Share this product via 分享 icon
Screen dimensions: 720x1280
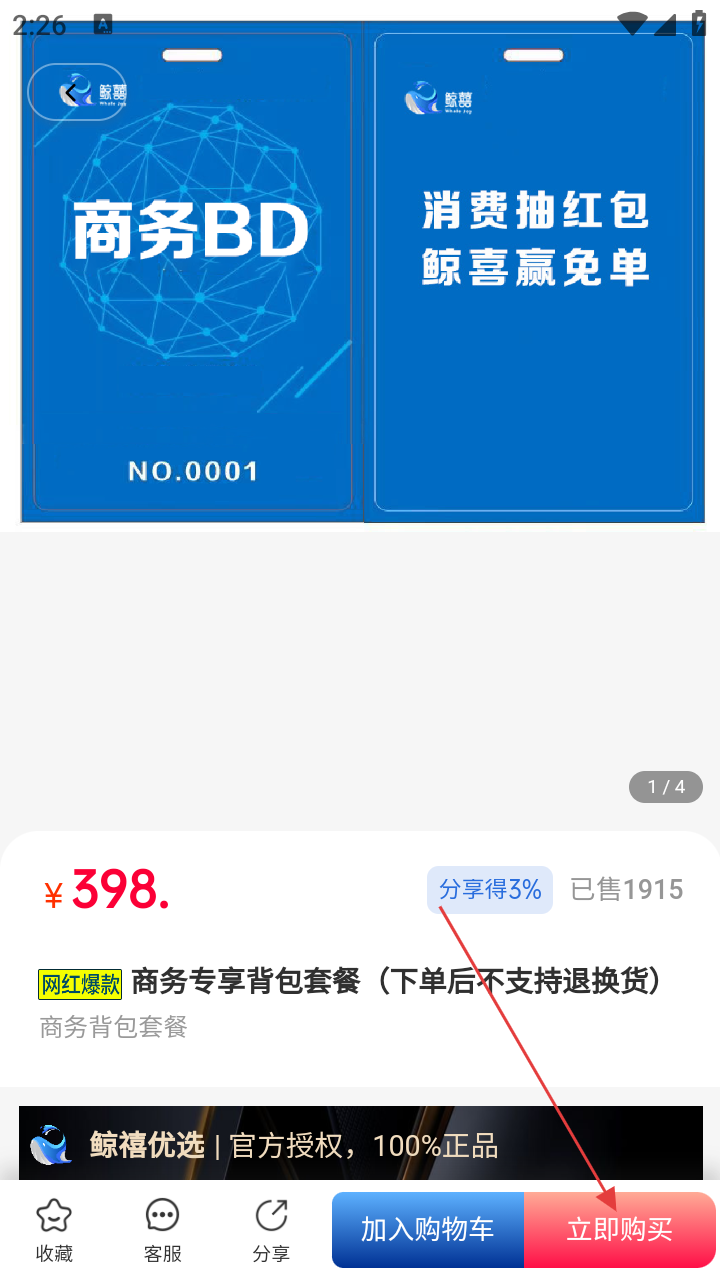(271, 1230)
